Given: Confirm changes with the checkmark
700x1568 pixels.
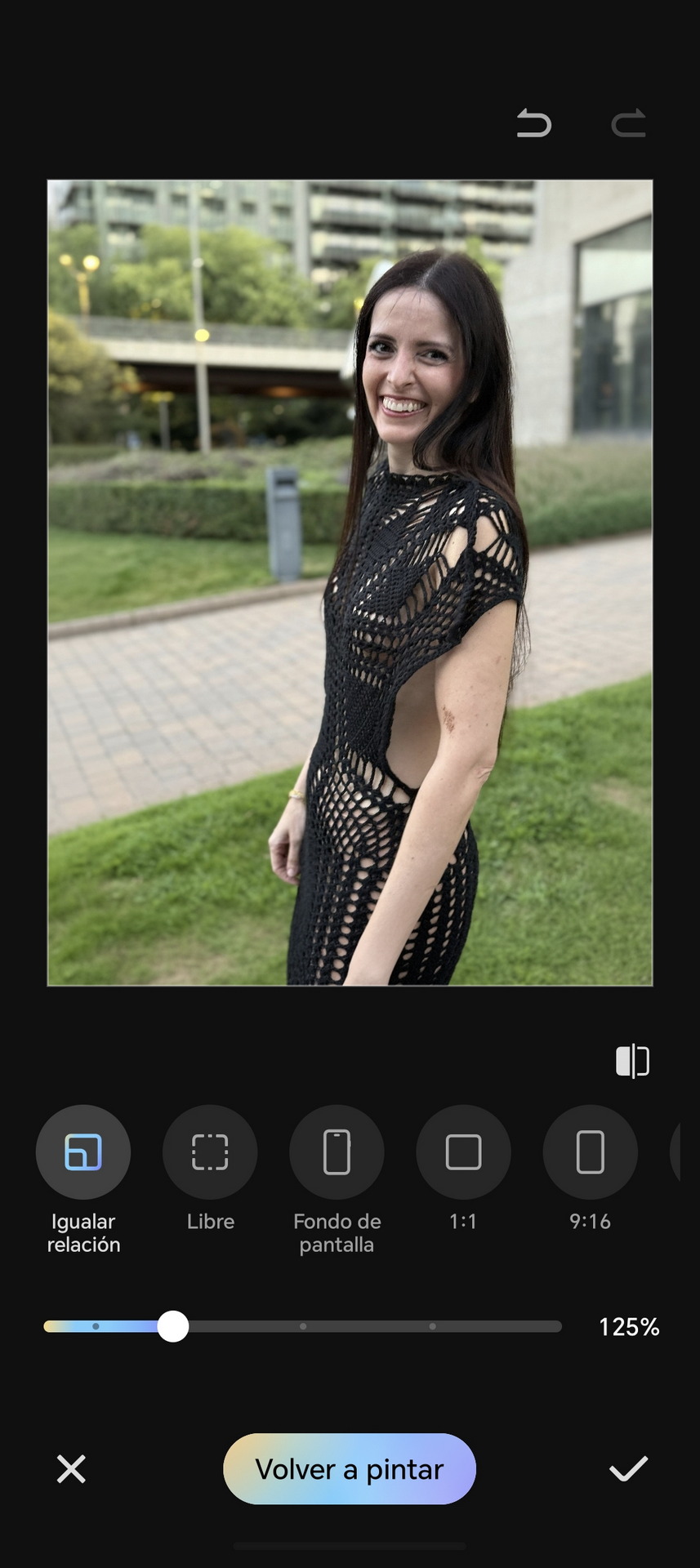Looking at the screenshot, I should pyautogui.click(x=628, y=1468).
